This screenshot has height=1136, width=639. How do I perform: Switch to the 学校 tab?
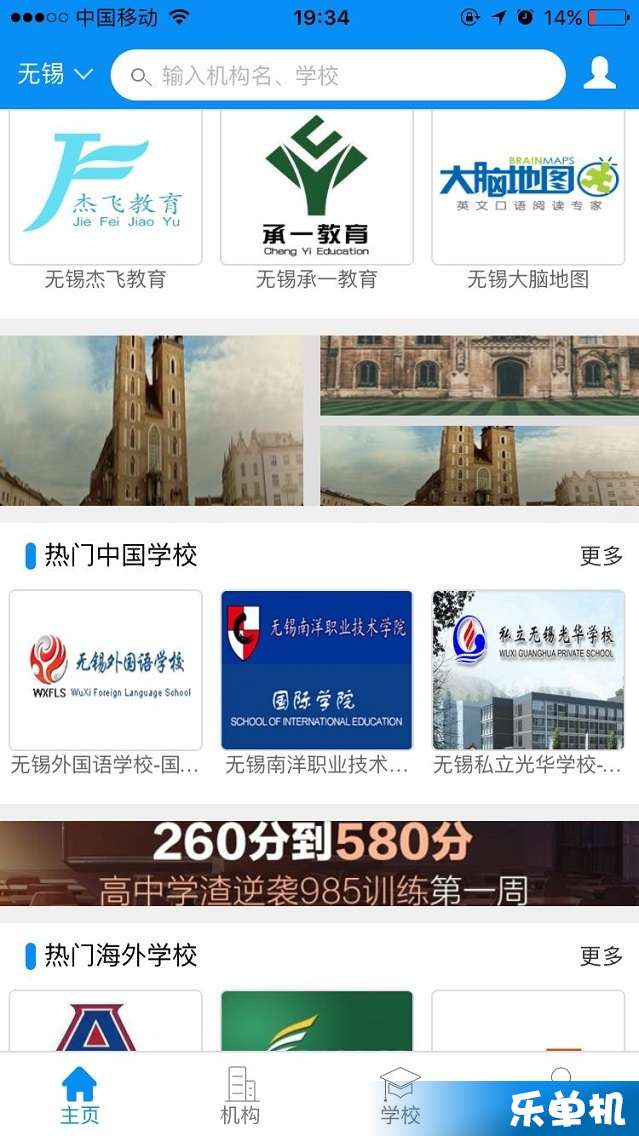coord(400,1095)
